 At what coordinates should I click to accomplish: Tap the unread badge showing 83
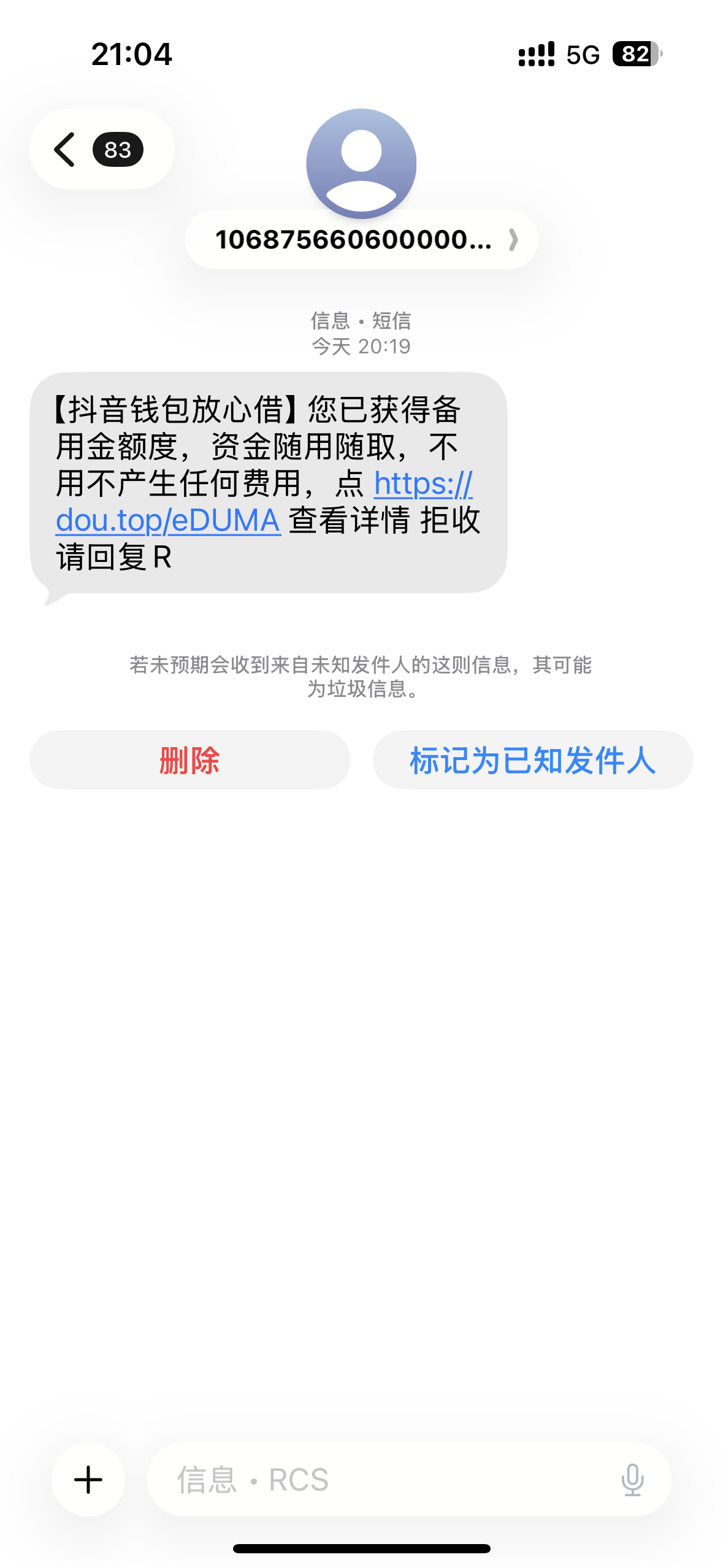pos(117,148)
